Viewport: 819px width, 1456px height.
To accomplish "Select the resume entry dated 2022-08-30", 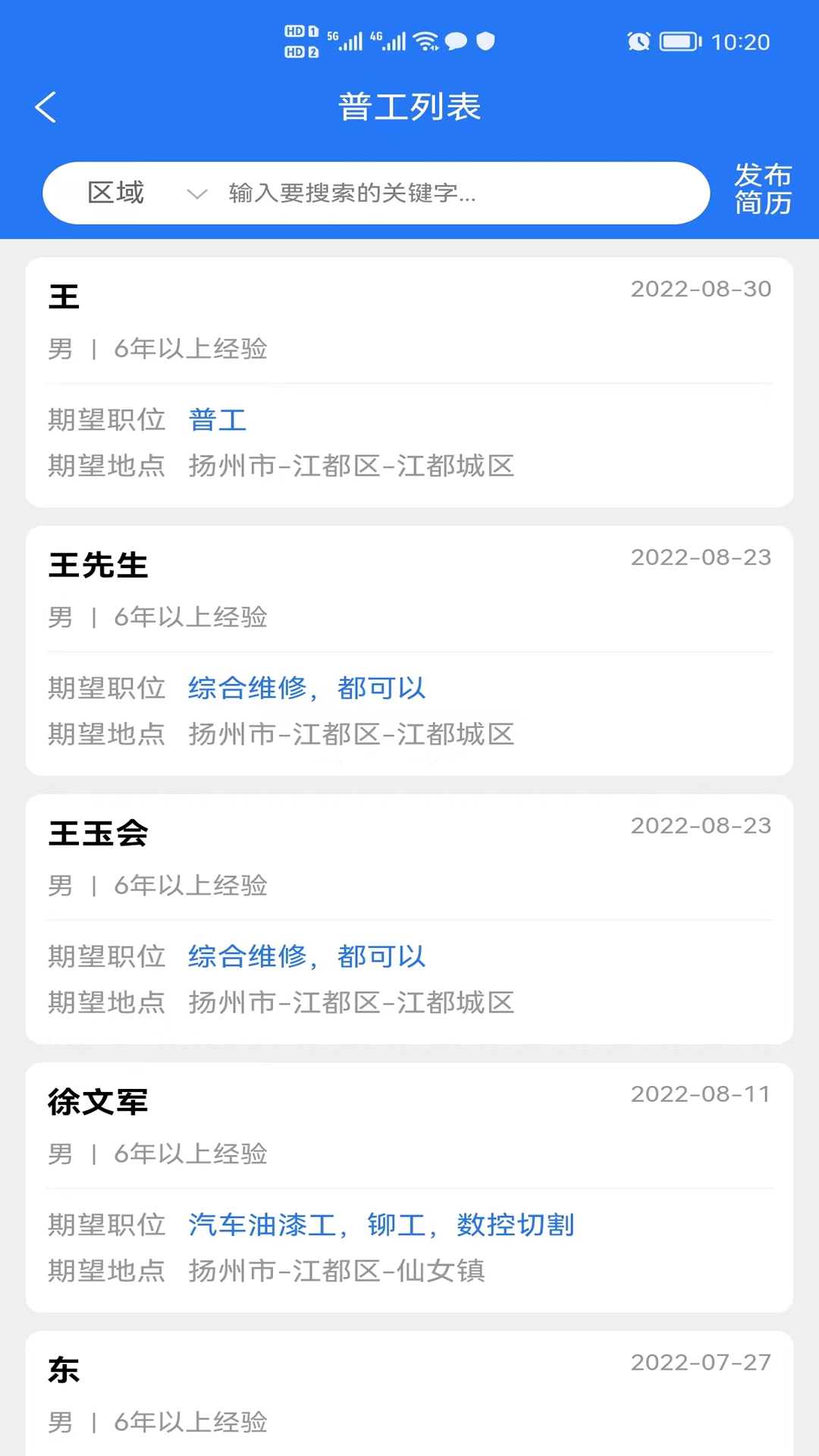I will point(409,379).
